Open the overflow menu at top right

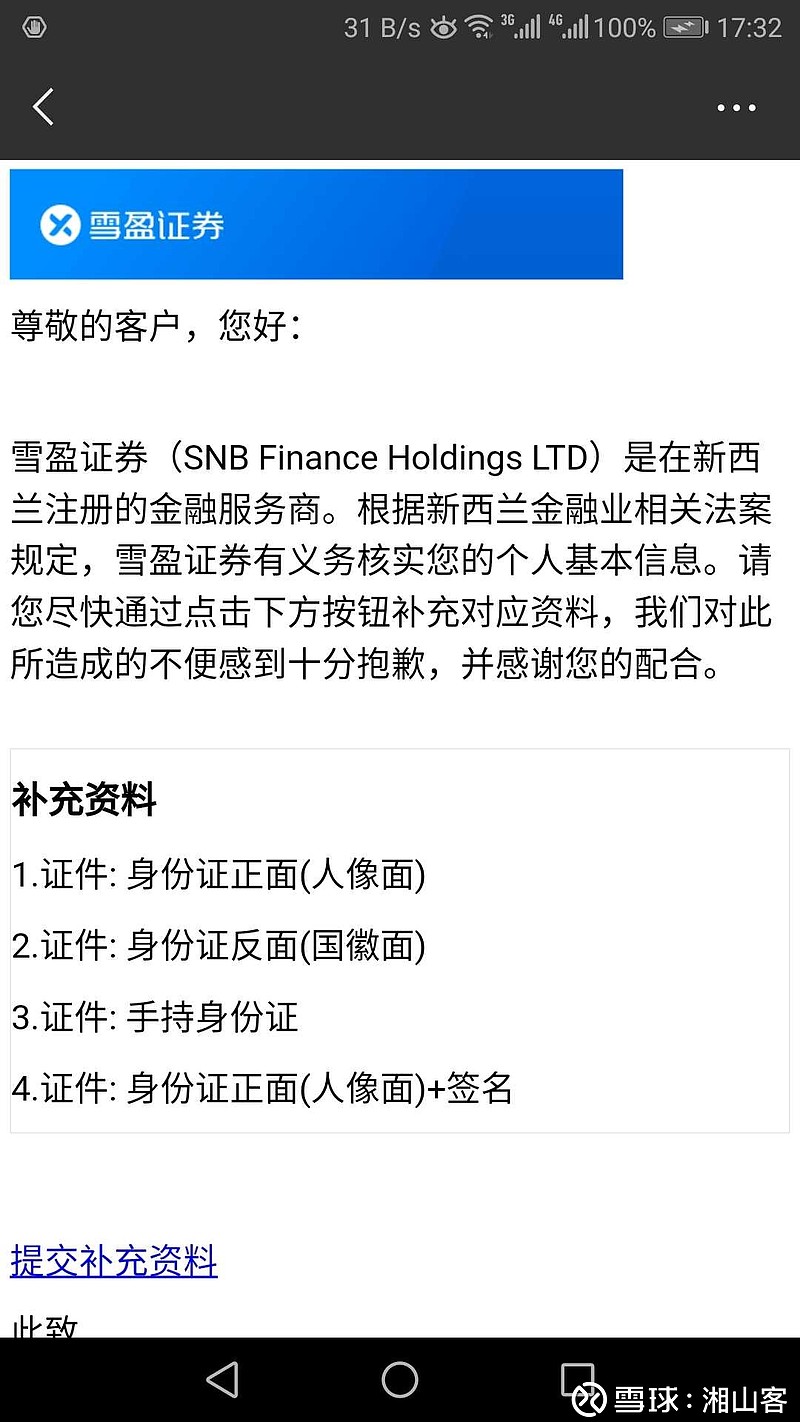[x=737, y=107]
